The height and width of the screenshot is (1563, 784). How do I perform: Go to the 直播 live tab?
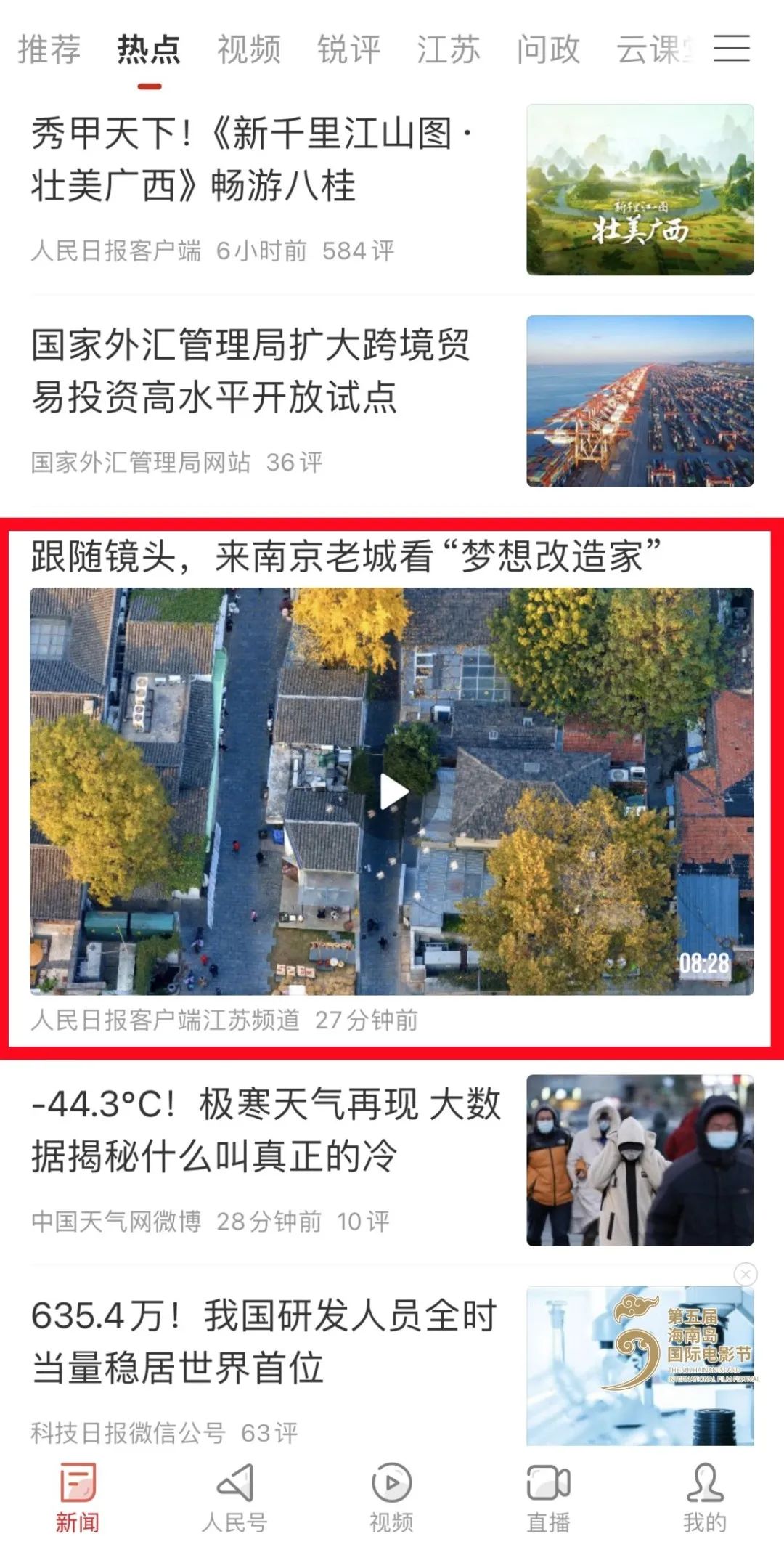[x=548, y=1498]
